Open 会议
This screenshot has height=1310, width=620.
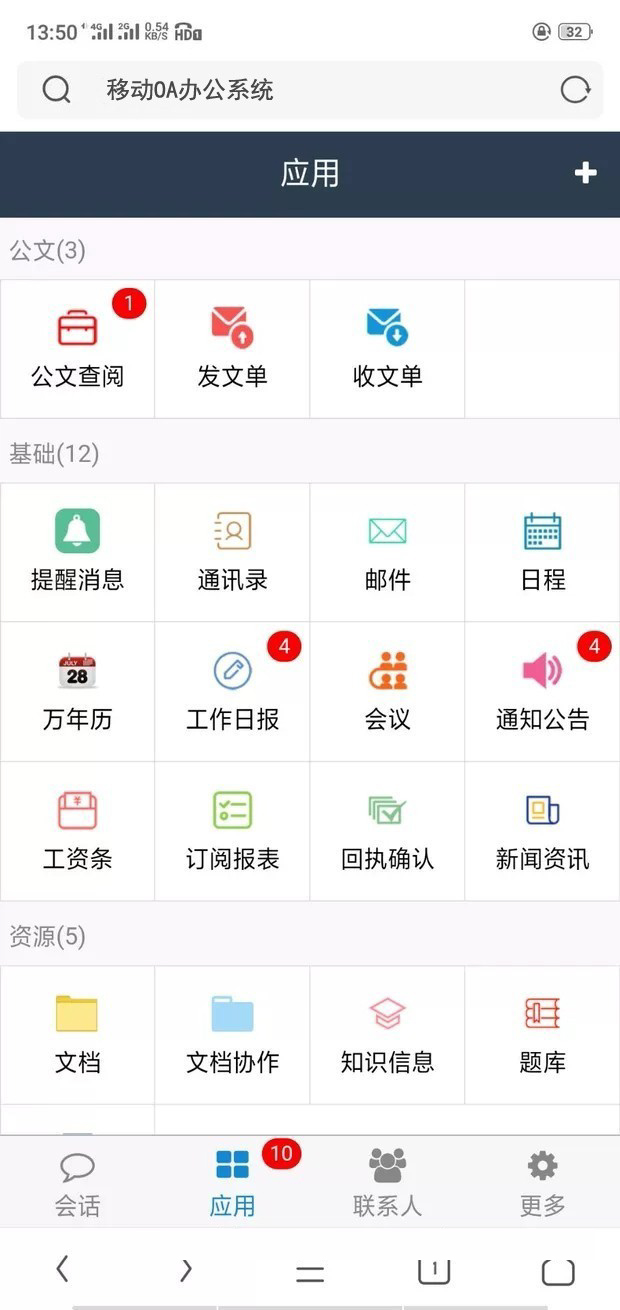coord(387,690)
